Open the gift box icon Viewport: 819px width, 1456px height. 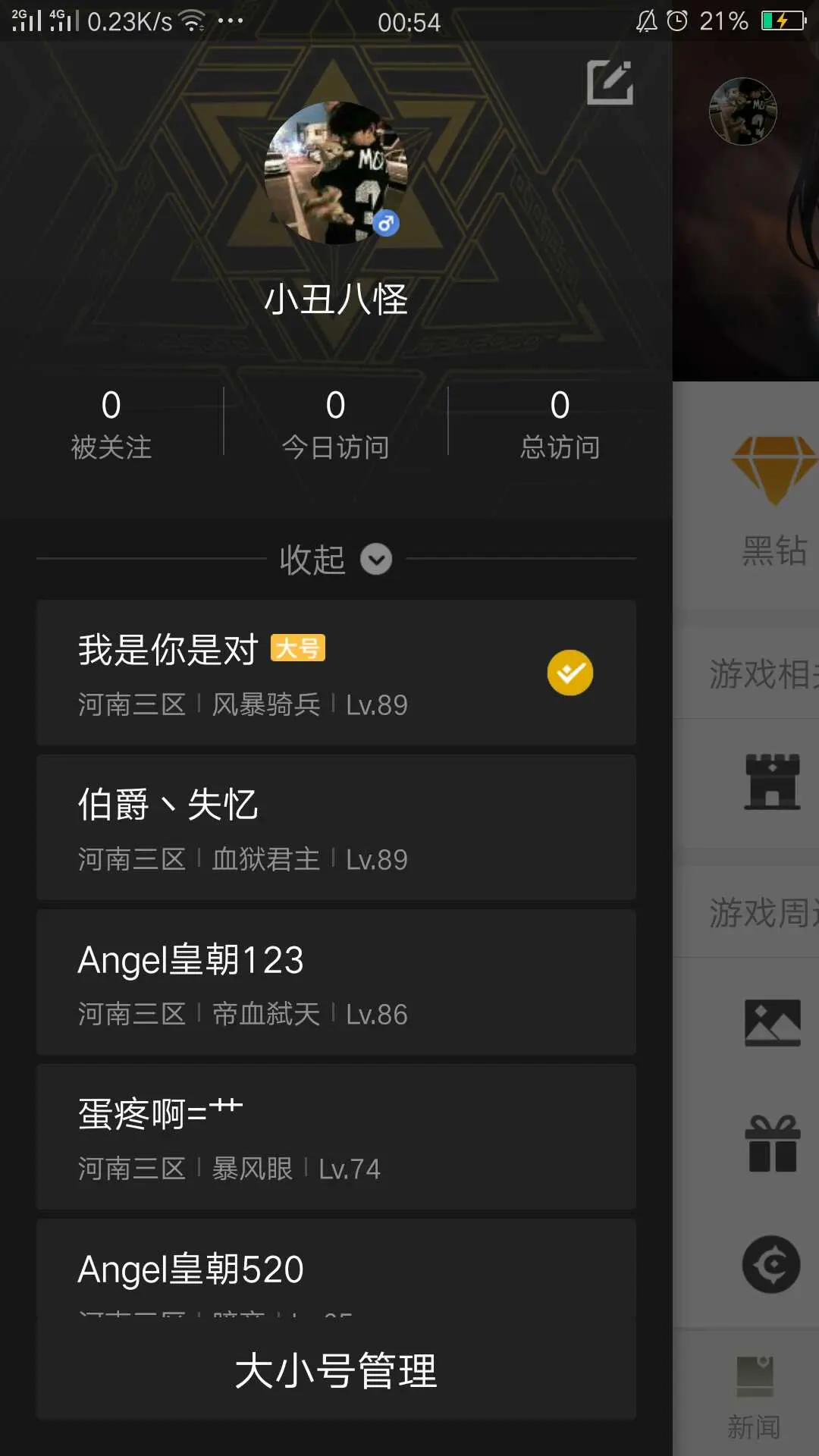(772, 1144)
